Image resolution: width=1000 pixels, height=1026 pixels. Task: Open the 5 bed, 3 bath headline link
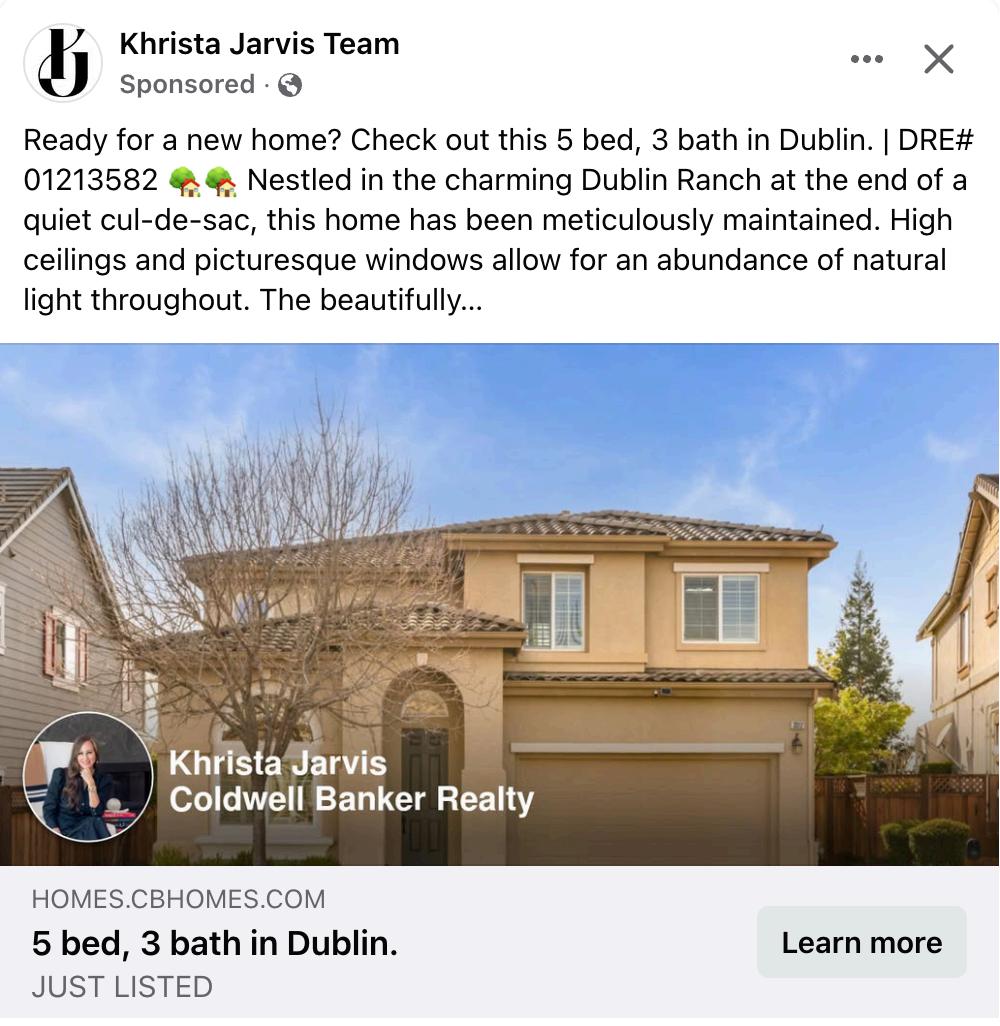pos(215,943)
